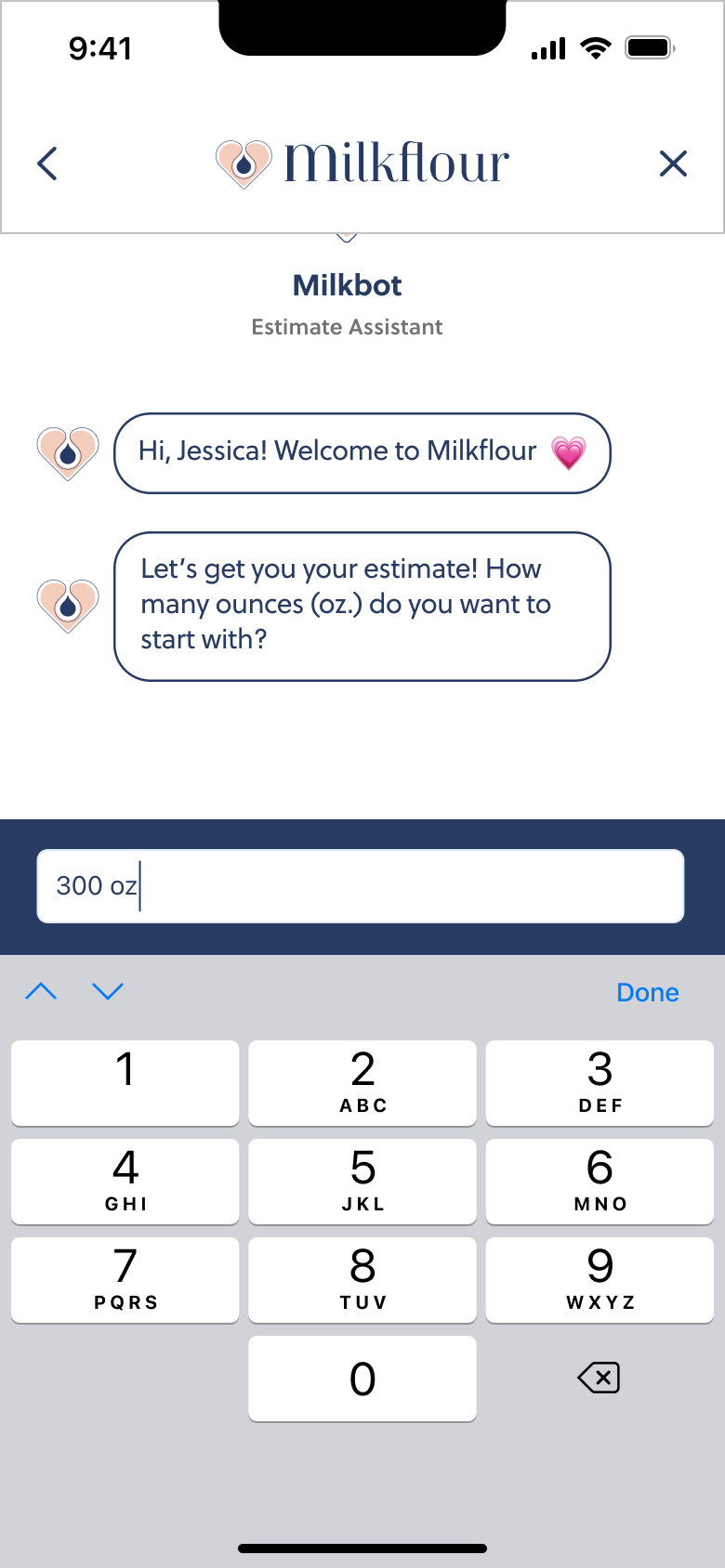Go back using the header arrow
725x1568 pixels.
pos(47,163)
